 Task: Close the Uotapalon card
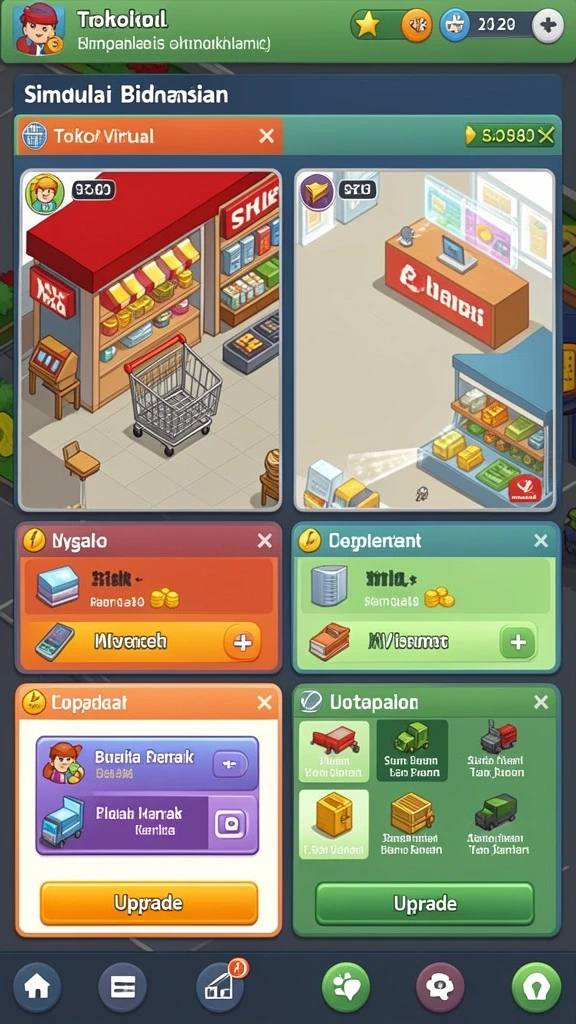click(x=541, y=703)
